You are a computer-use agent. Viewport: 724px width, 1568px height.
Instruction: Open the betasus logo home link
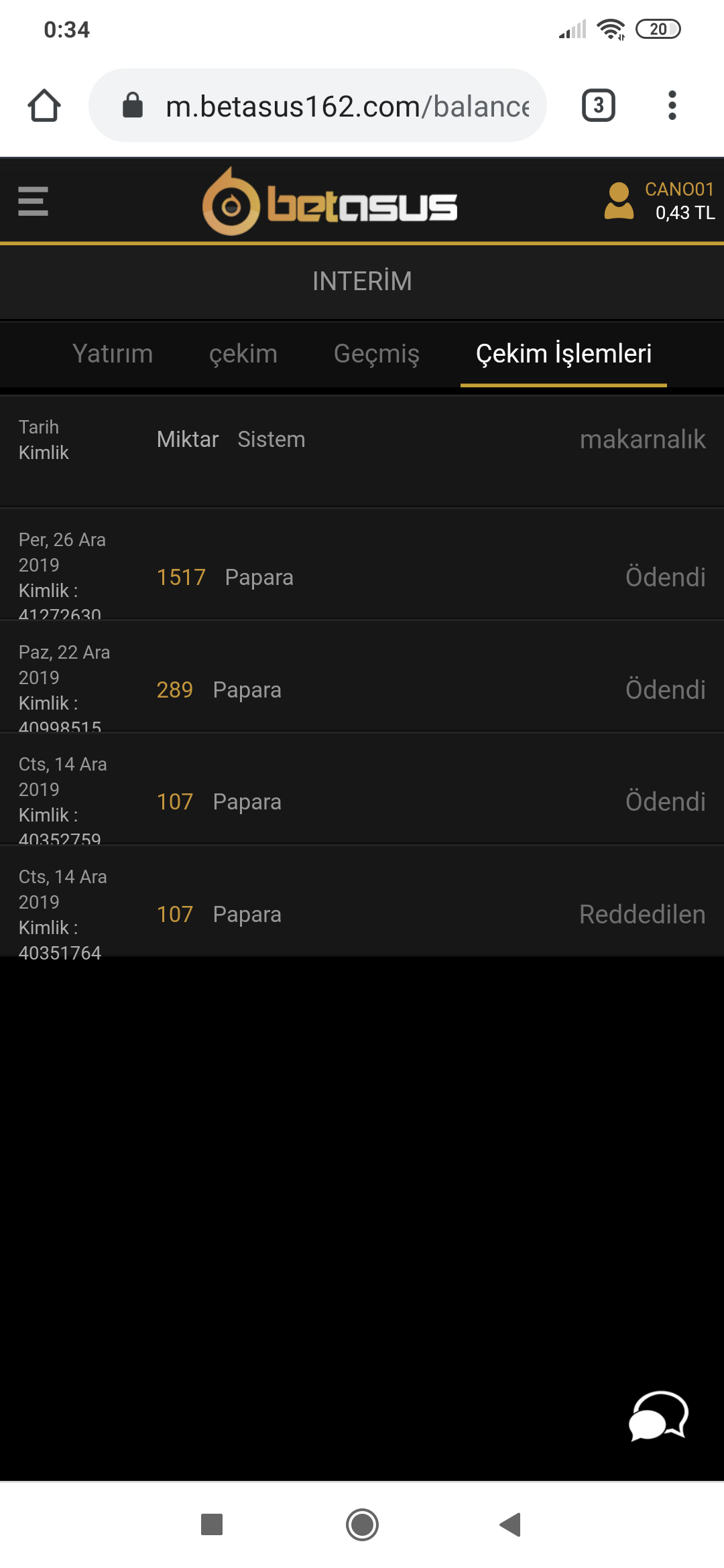coord(330,202)
